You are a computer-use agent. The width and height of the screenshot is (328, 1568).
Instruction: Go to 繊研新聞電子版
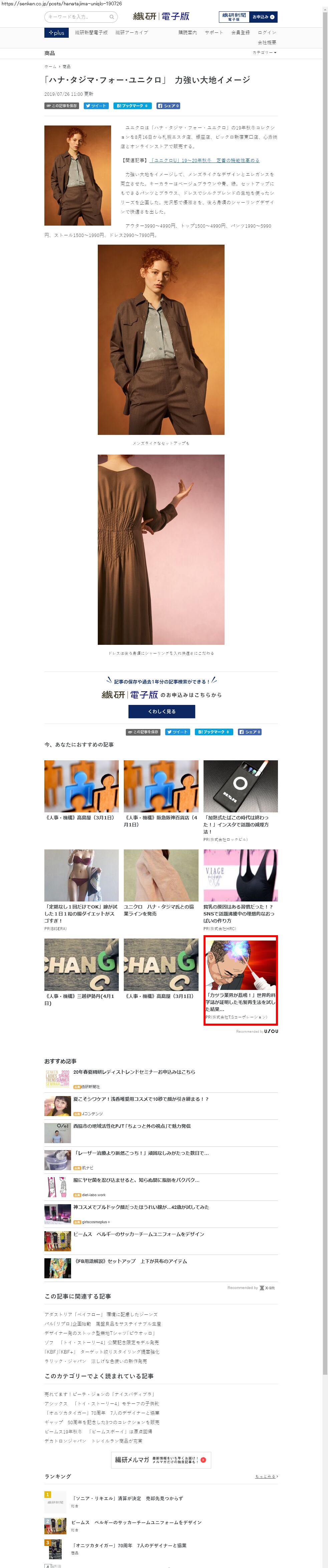91,33
